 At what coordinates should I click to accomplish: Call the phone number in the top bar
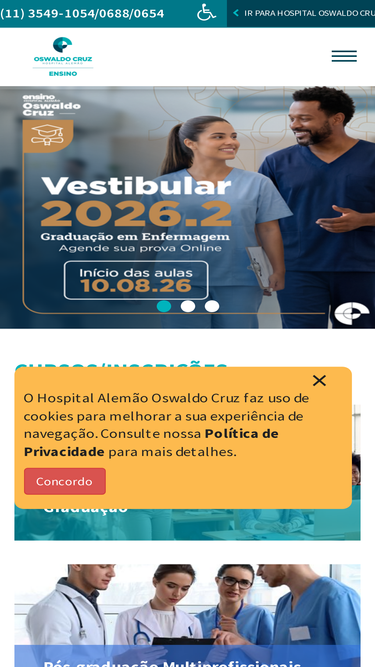[x=82, y=14]
